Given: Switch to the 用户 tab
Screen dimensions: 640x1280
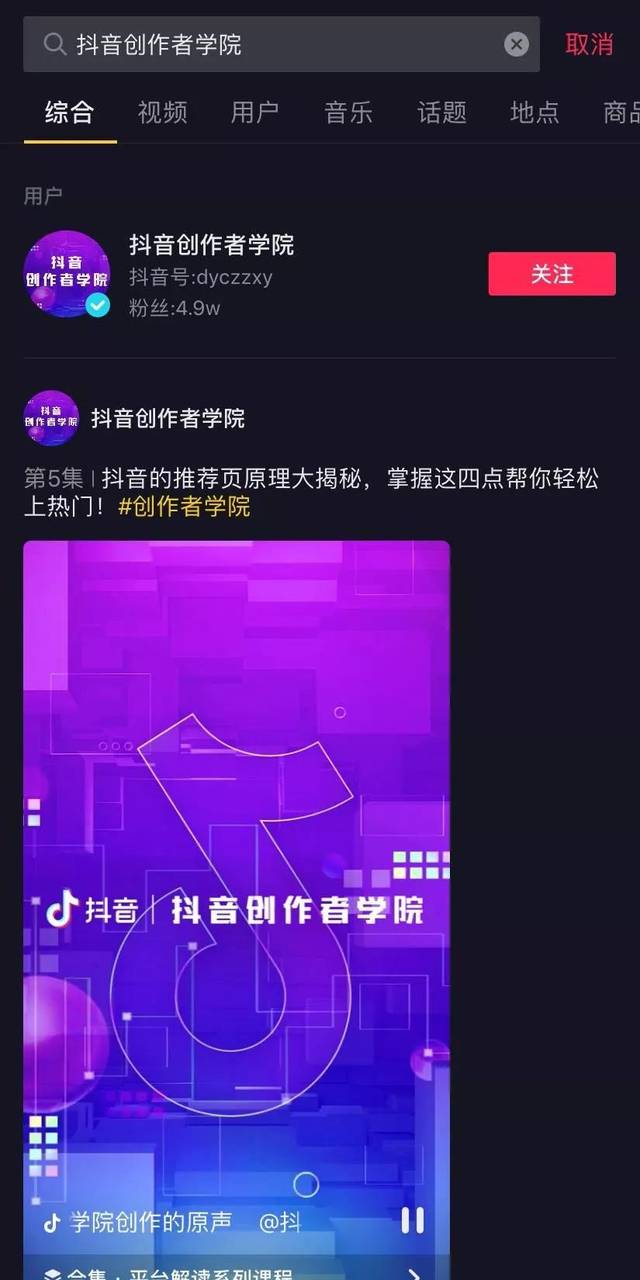Looking at the screenshot, I should click(x=255, y=112).
